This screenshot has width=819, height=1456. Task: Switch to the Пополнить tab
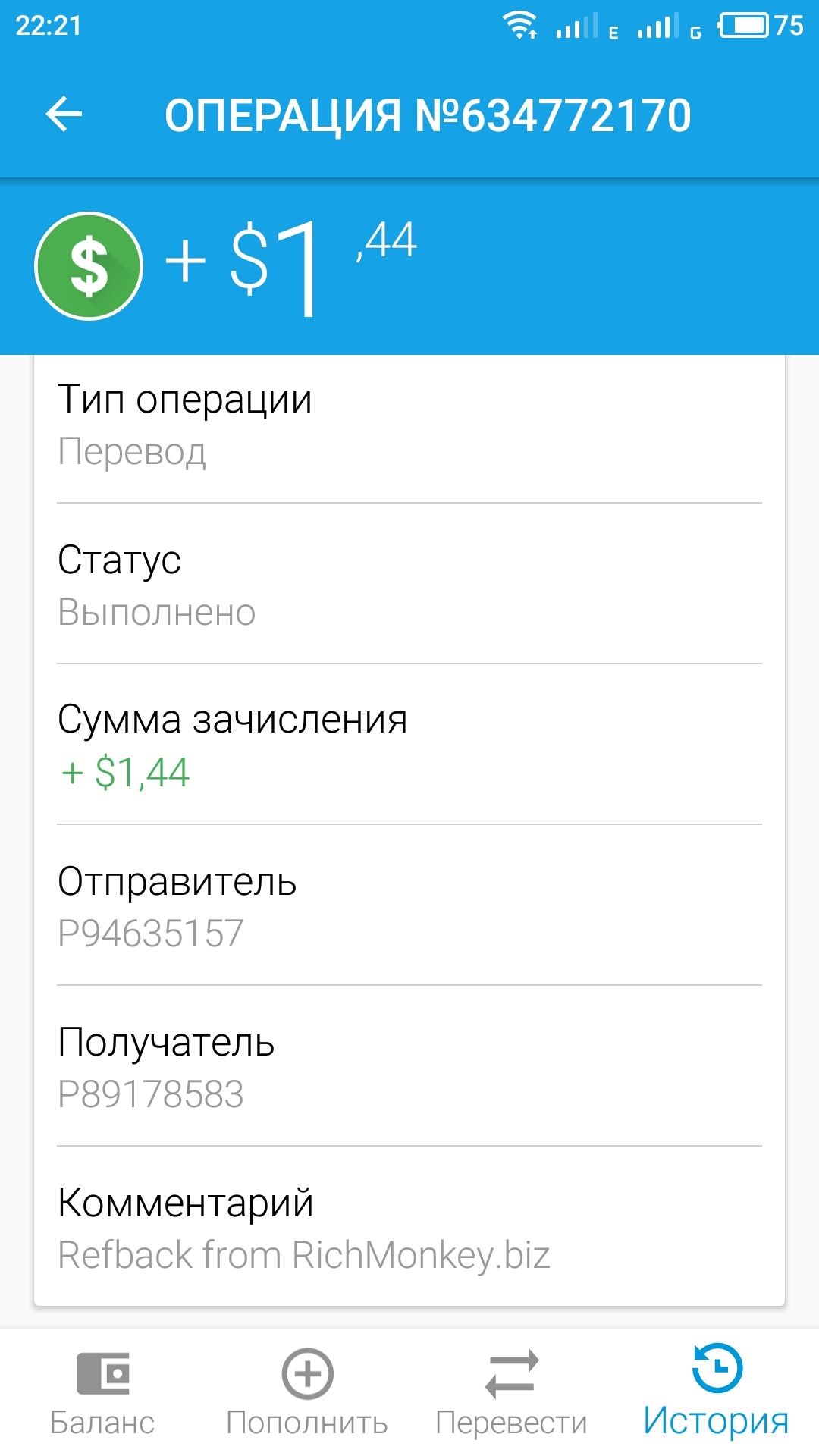(x=307, y=1392)
